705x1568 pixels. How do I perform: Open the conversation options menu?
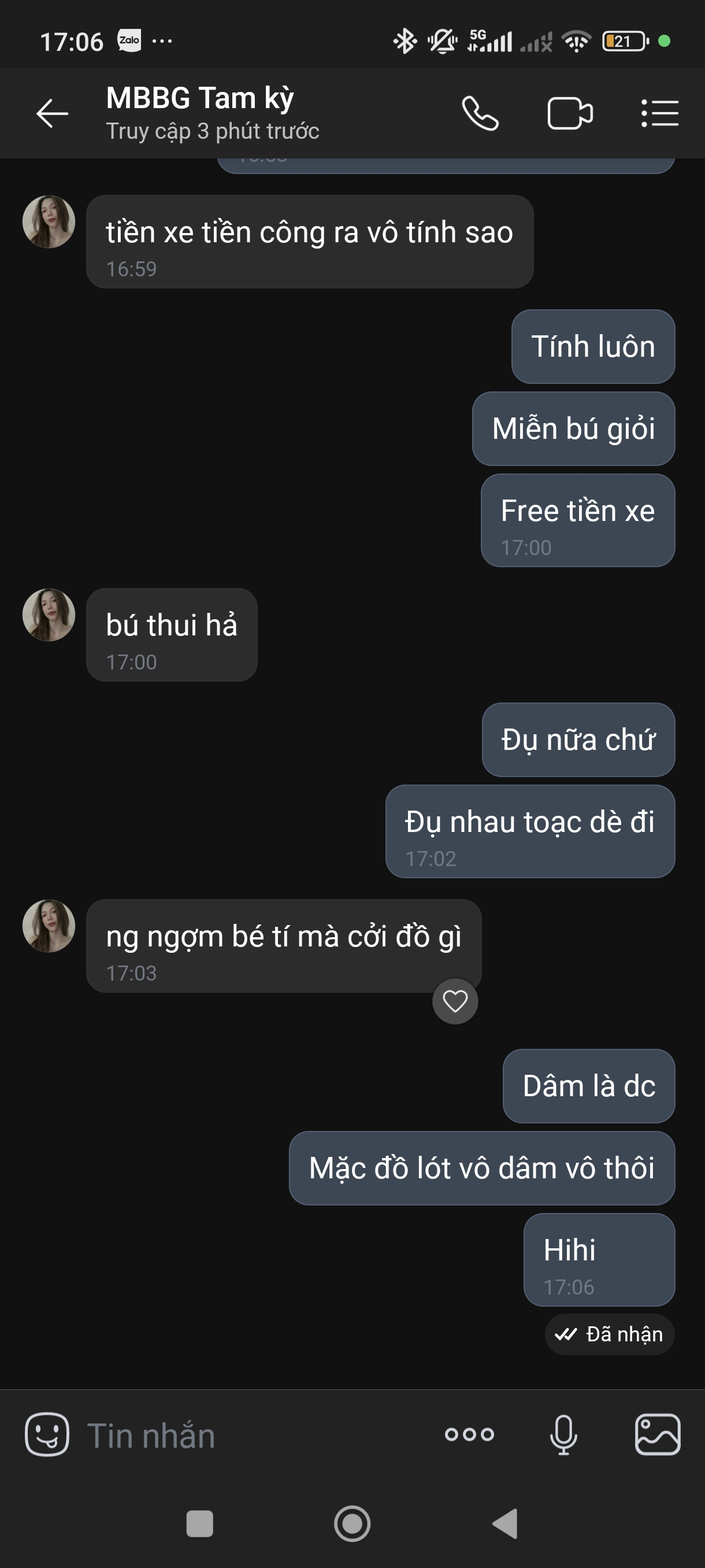click(659, 113)
